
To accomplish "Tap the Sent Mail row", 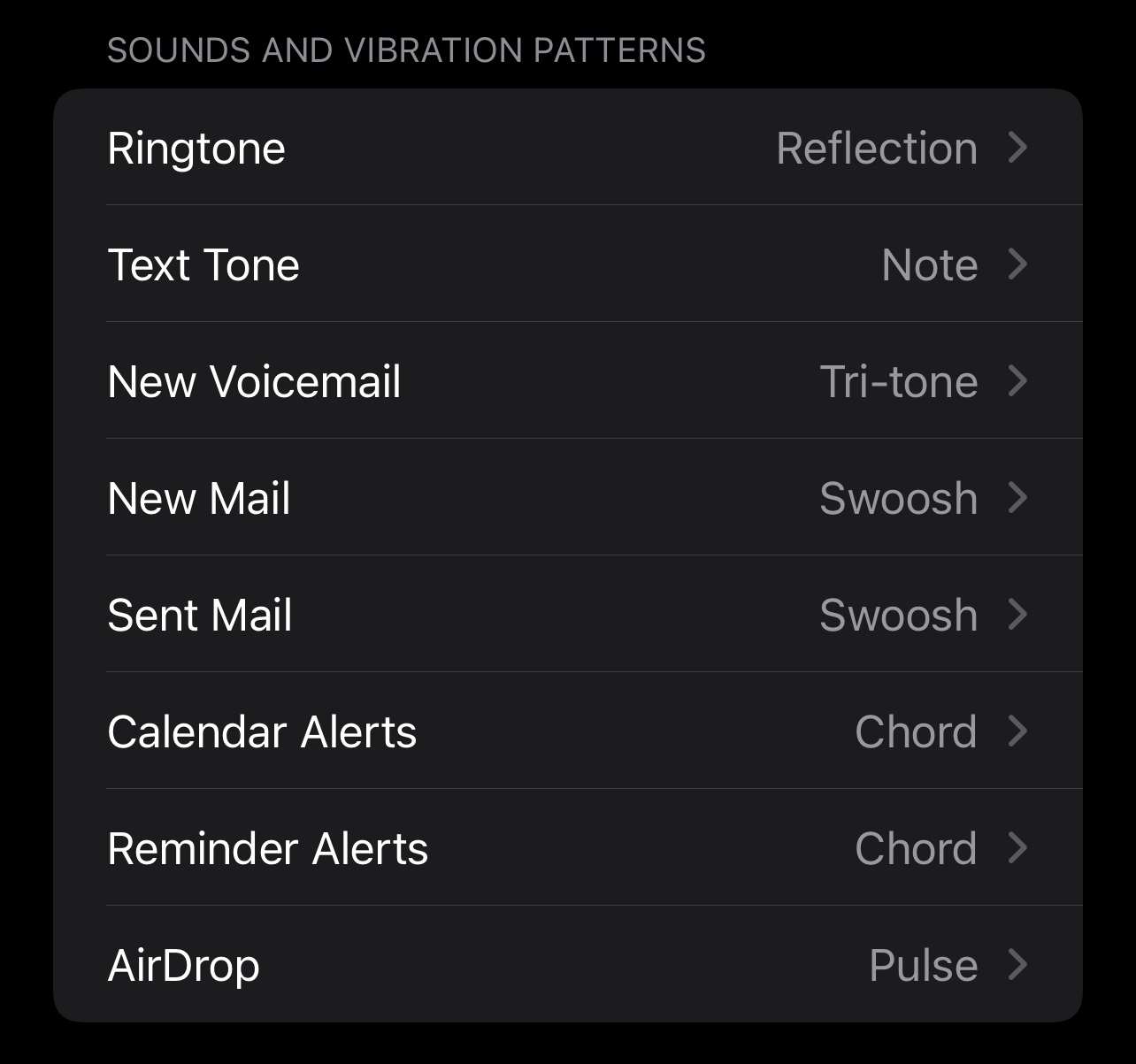I will (x=566, y=615).
